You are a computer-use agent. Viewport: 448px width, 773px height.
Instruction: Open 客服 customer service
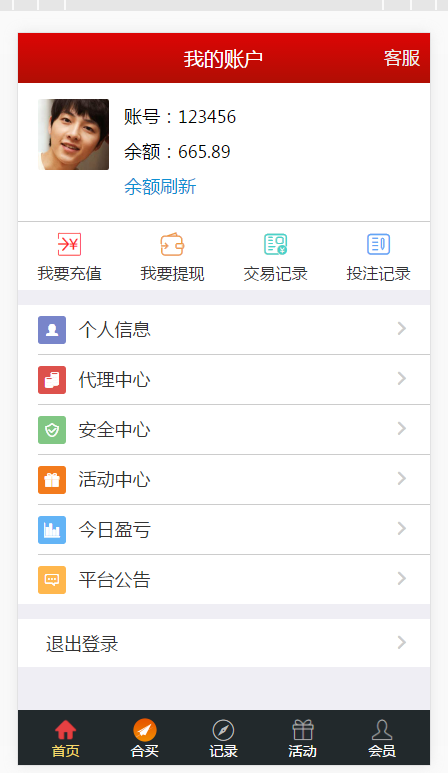pyautogui.click(x=402, y=58)
